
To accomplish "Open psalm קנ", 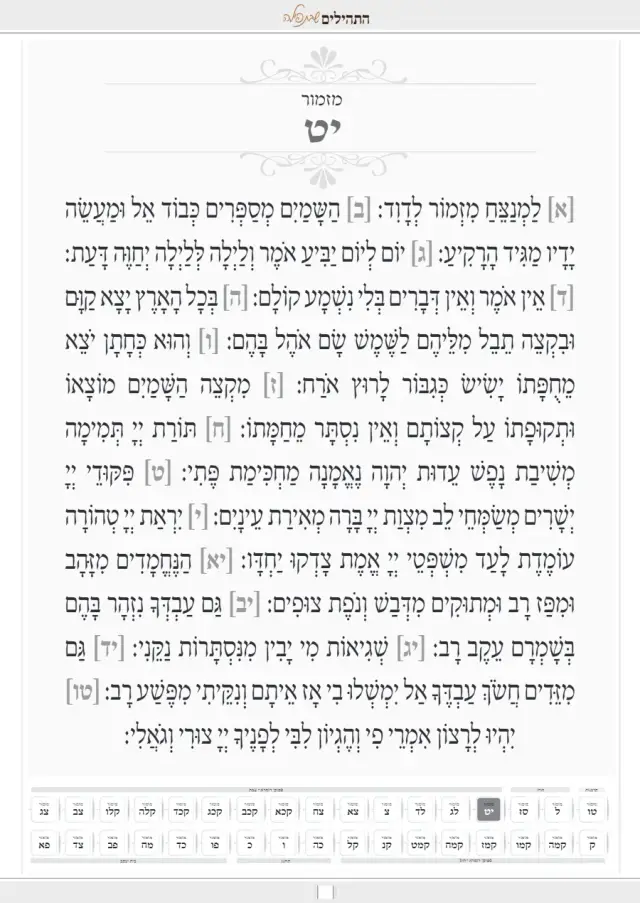I will (x=386, y=843).
